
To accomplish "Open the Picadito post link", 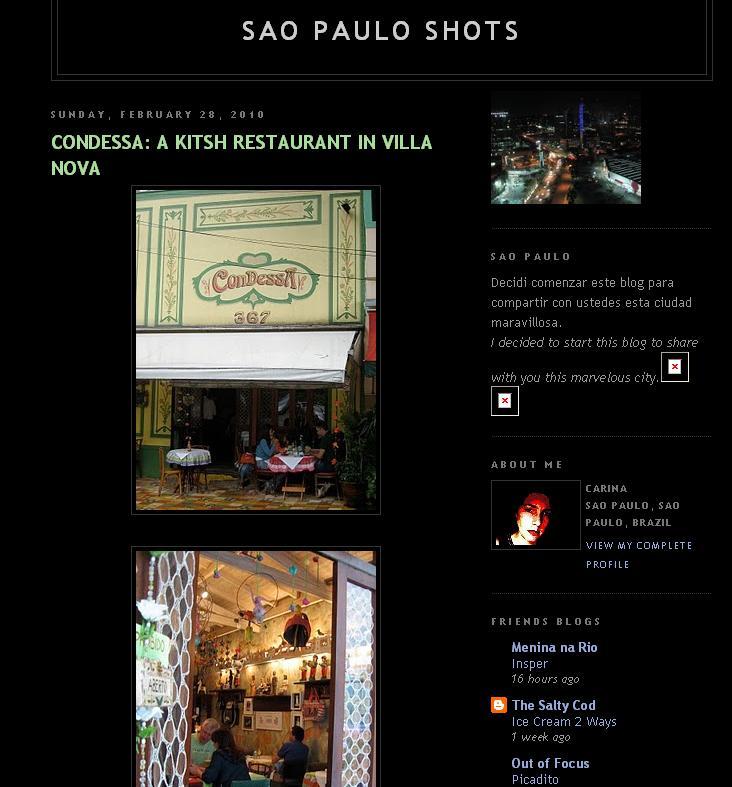I will [535, 779].
